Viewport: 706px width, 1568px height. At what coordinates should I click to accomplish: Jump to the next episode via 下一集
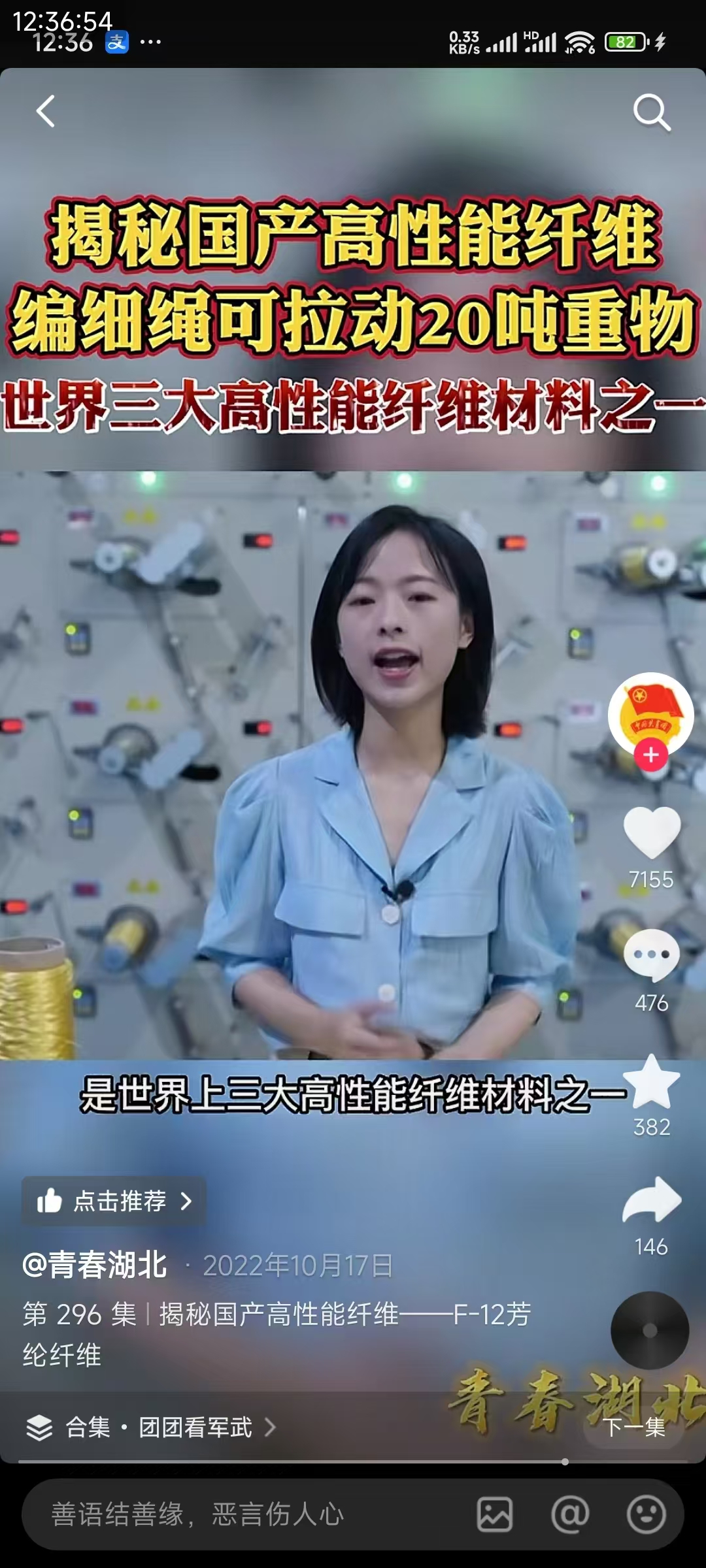[633, 1428]
